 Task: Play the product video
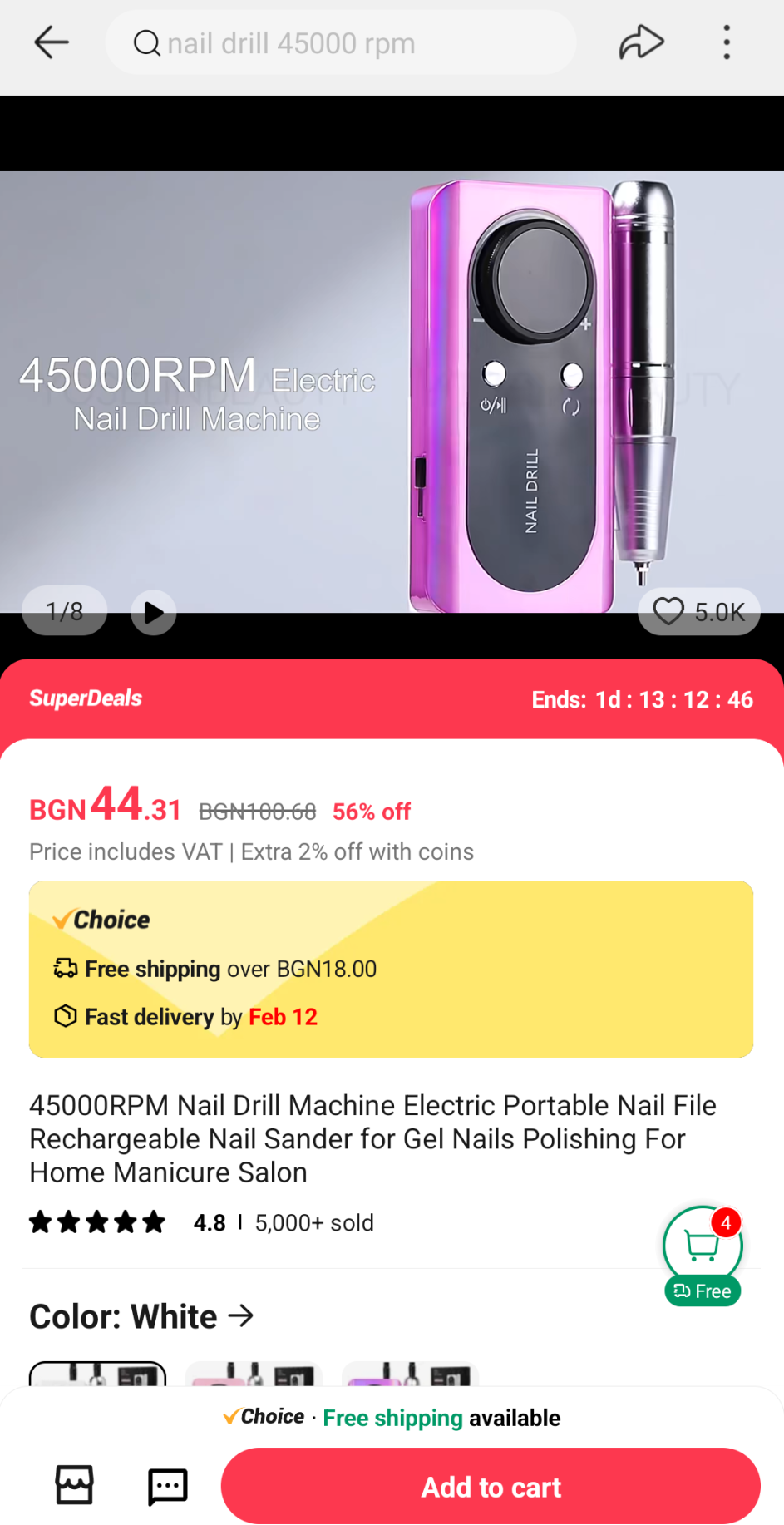click(x=154, y=612)
